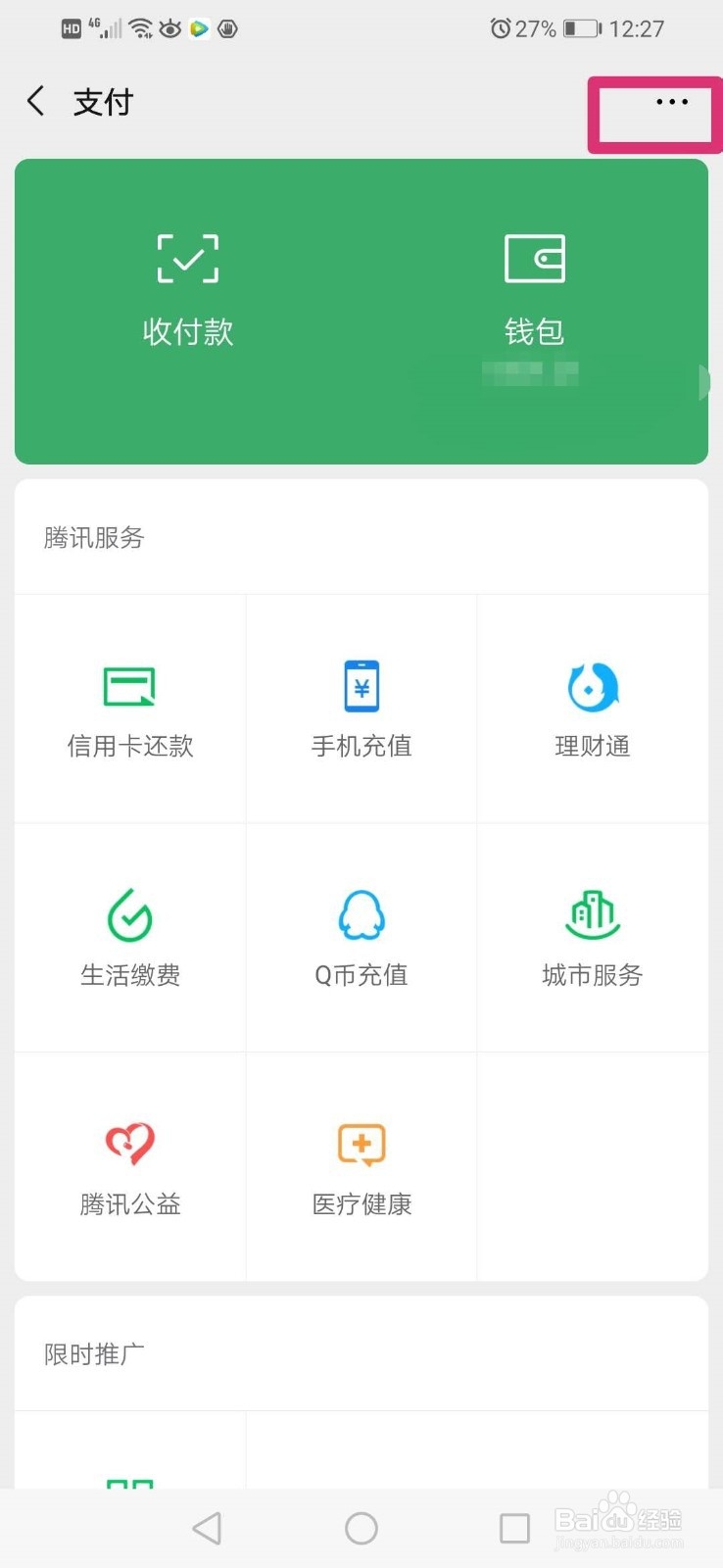This screenshot has width=723, height=1568.
Task: Open 信用卡还款 service
Action: (x=130, y=709)
